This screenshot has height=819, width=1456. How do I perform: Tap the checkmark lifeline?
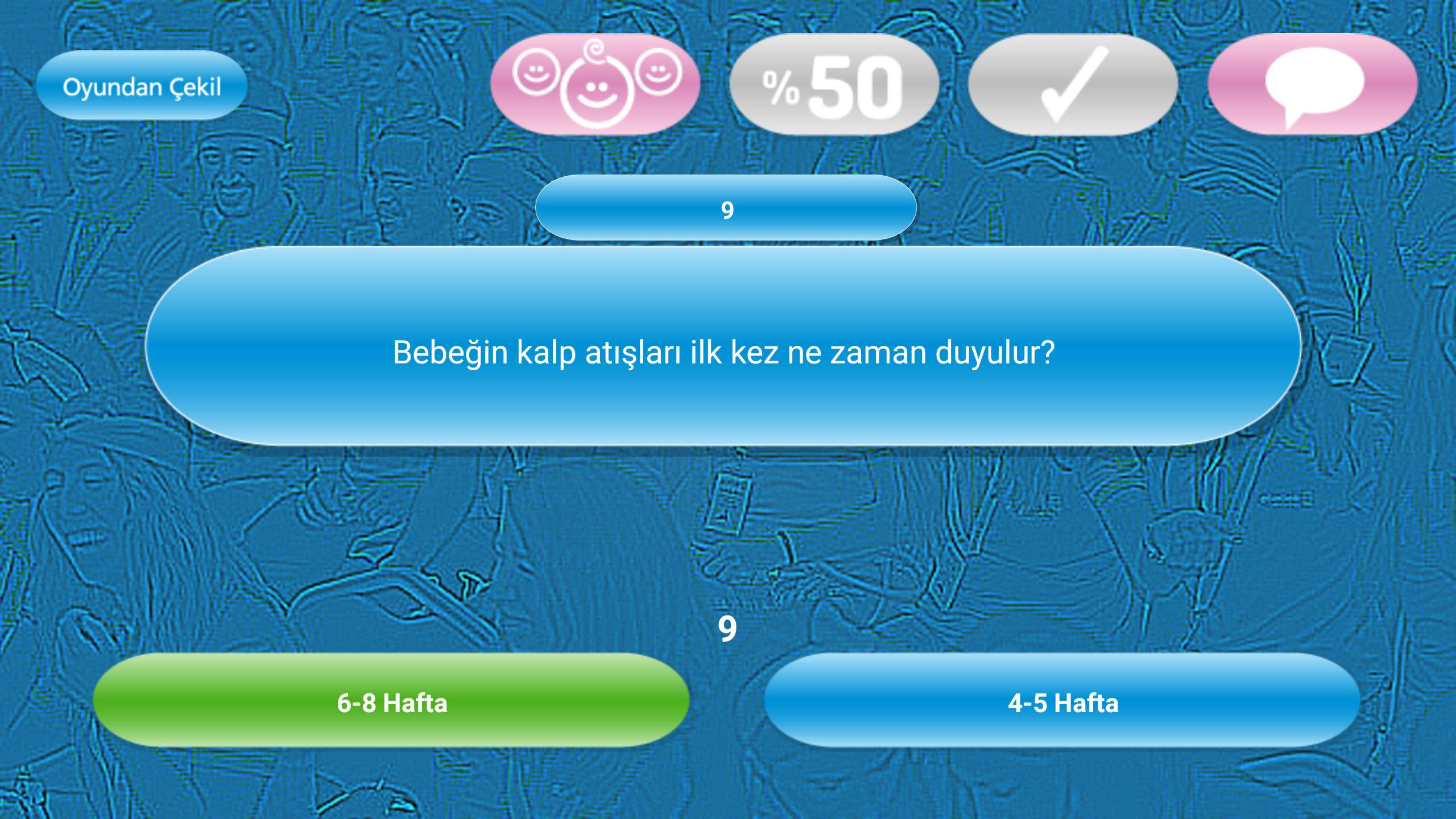(1073, 84)
